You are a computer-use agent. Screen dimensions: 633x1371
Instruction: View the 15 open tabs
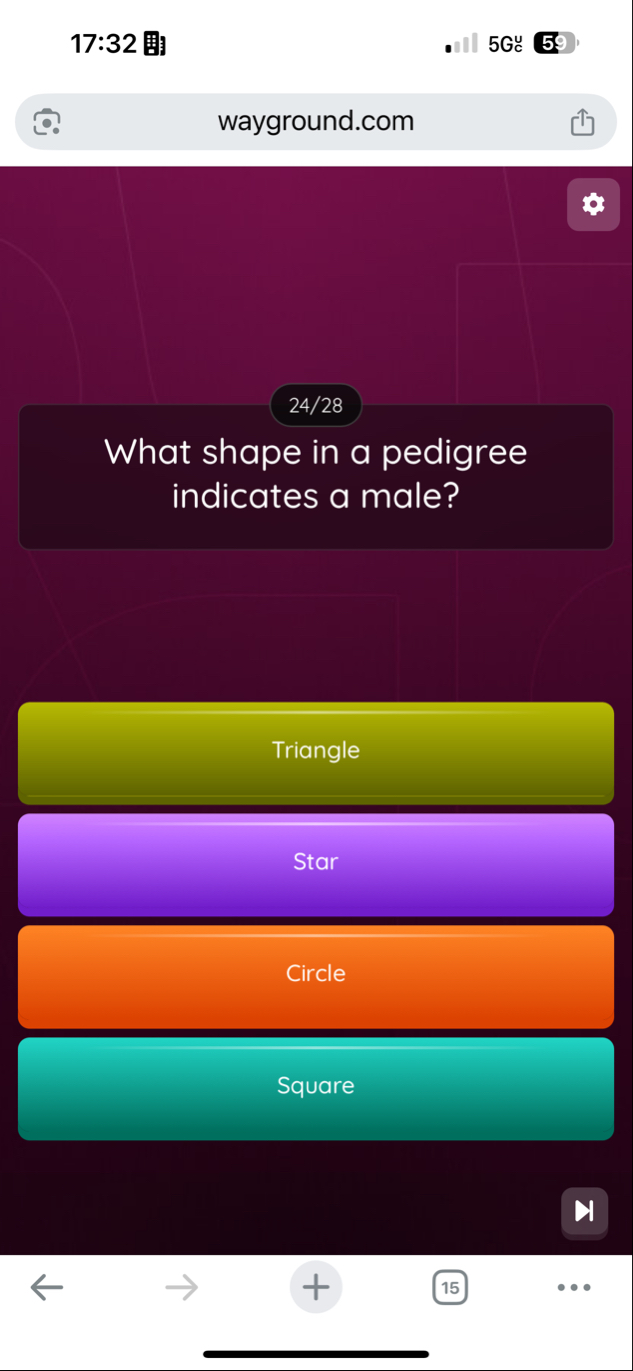click(x=450, y=1287)
